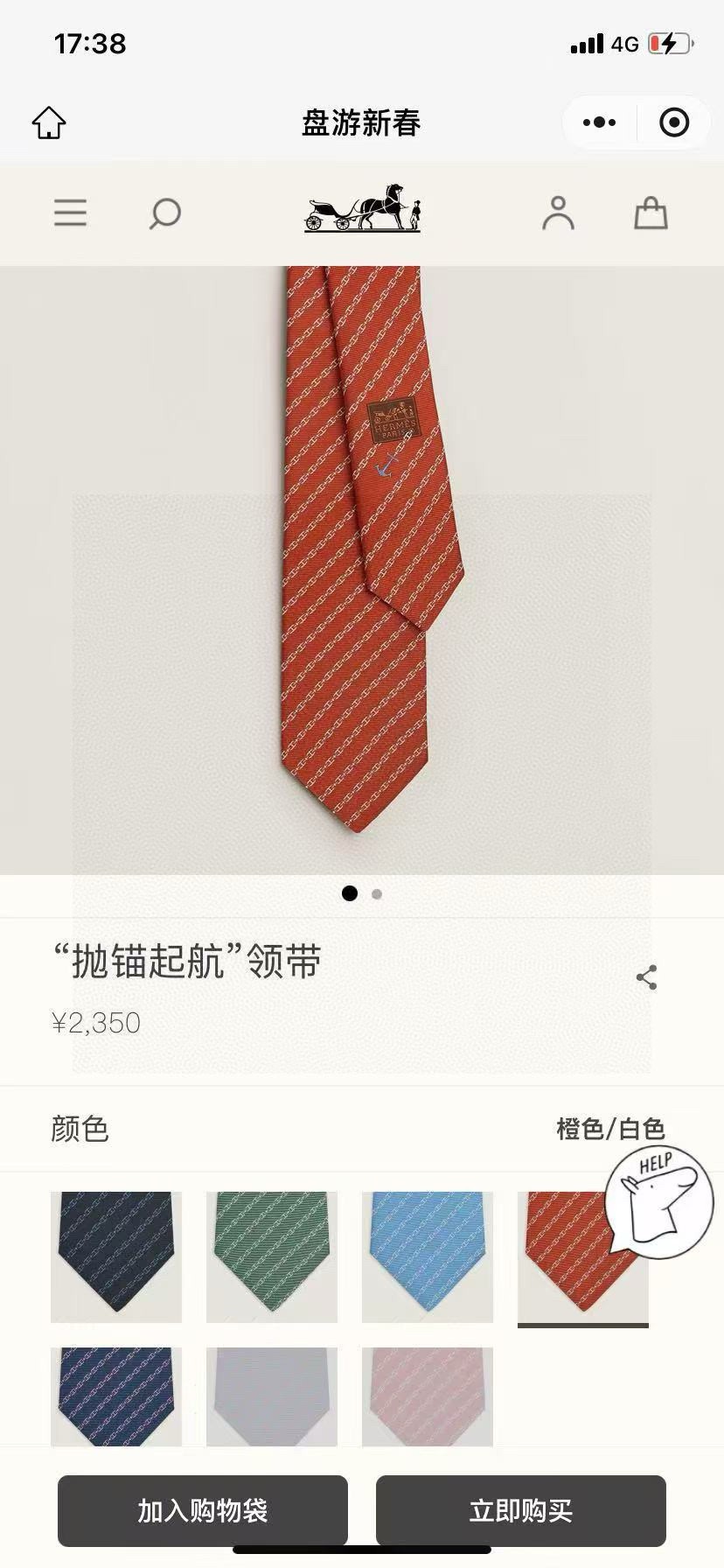Choose the pink tie variant
Image resolution: width=724 pixels, height=1568 pixels.
[428, 1396]
